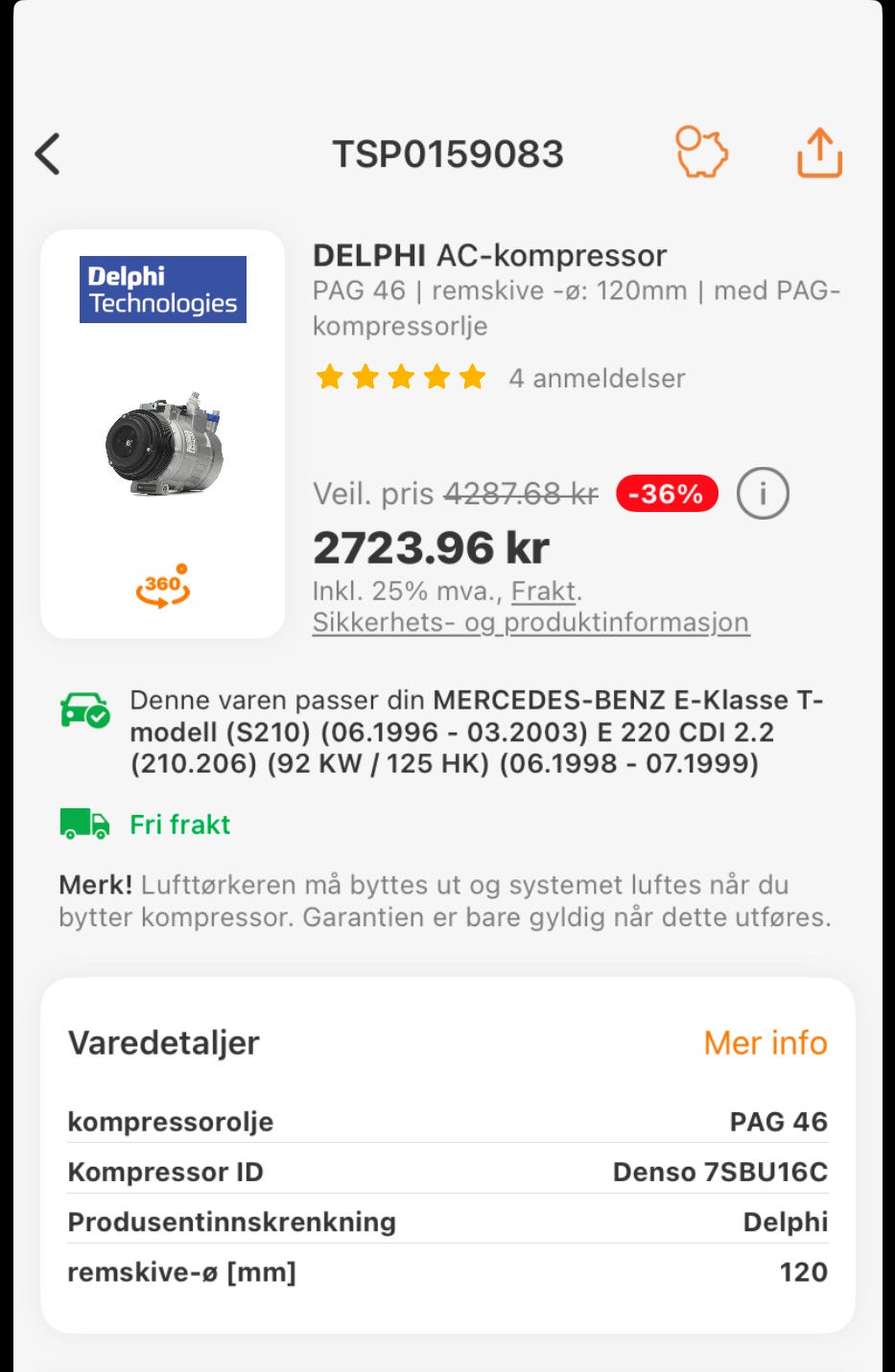This screenshot has height=1372, width=895.
Task: Open Sikkerhets- og produktinformasjon link
Action: (x=530, y=621)
